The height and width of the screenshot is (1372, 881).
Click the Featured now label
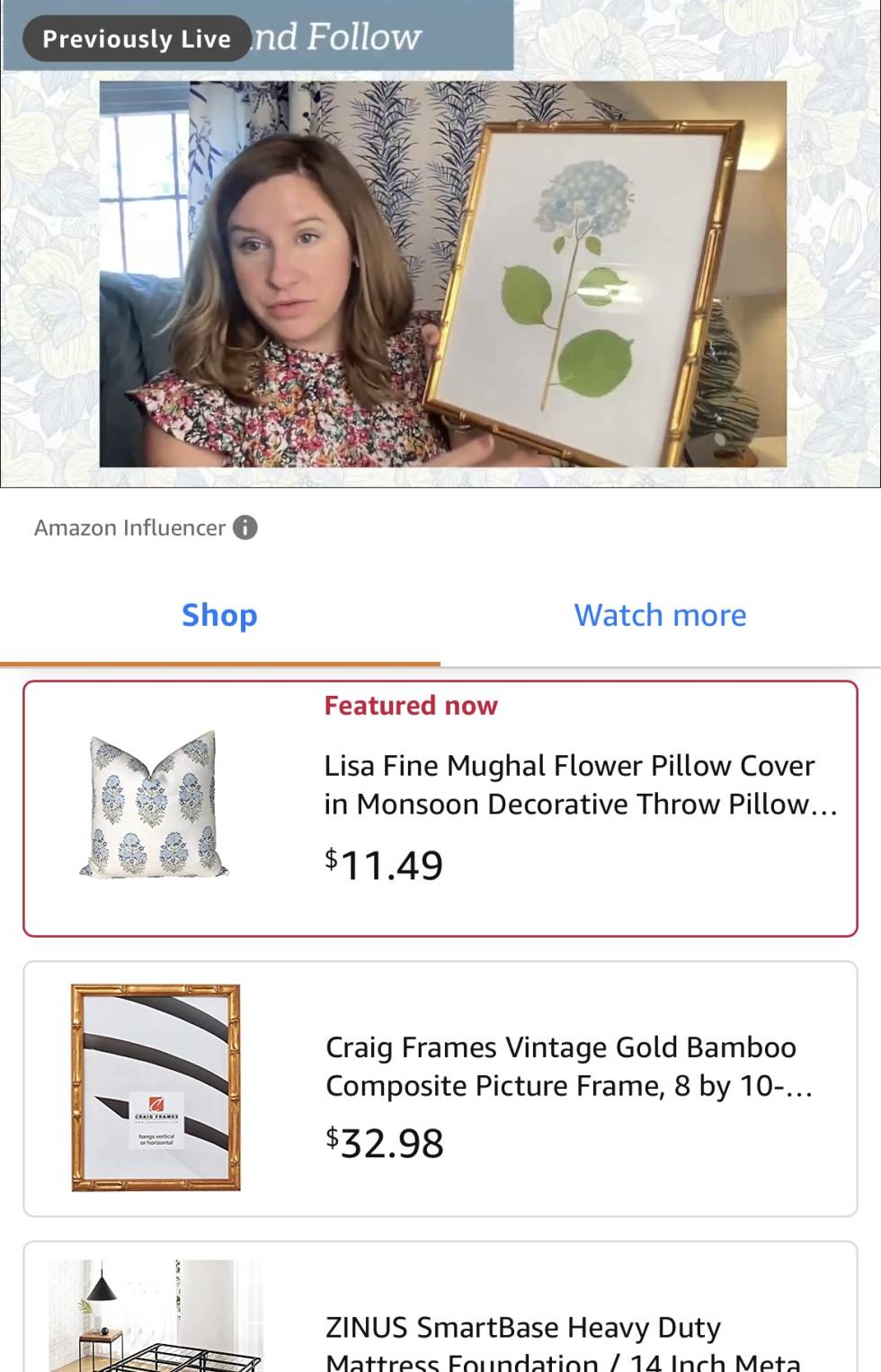click(x=411, y=705)
